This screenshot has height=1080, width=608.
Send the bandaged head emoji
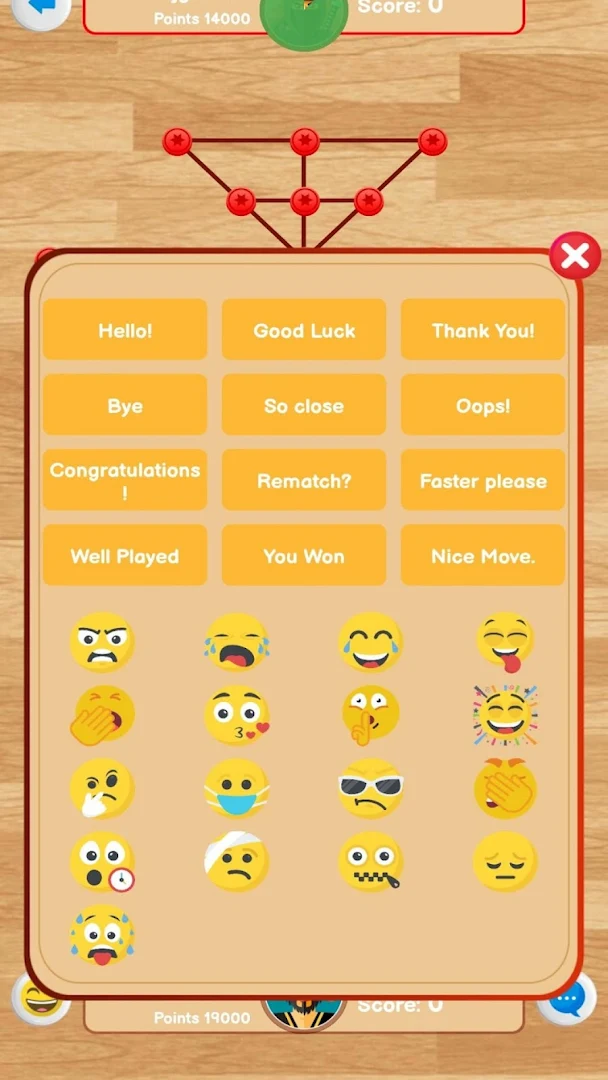(236, 862)
